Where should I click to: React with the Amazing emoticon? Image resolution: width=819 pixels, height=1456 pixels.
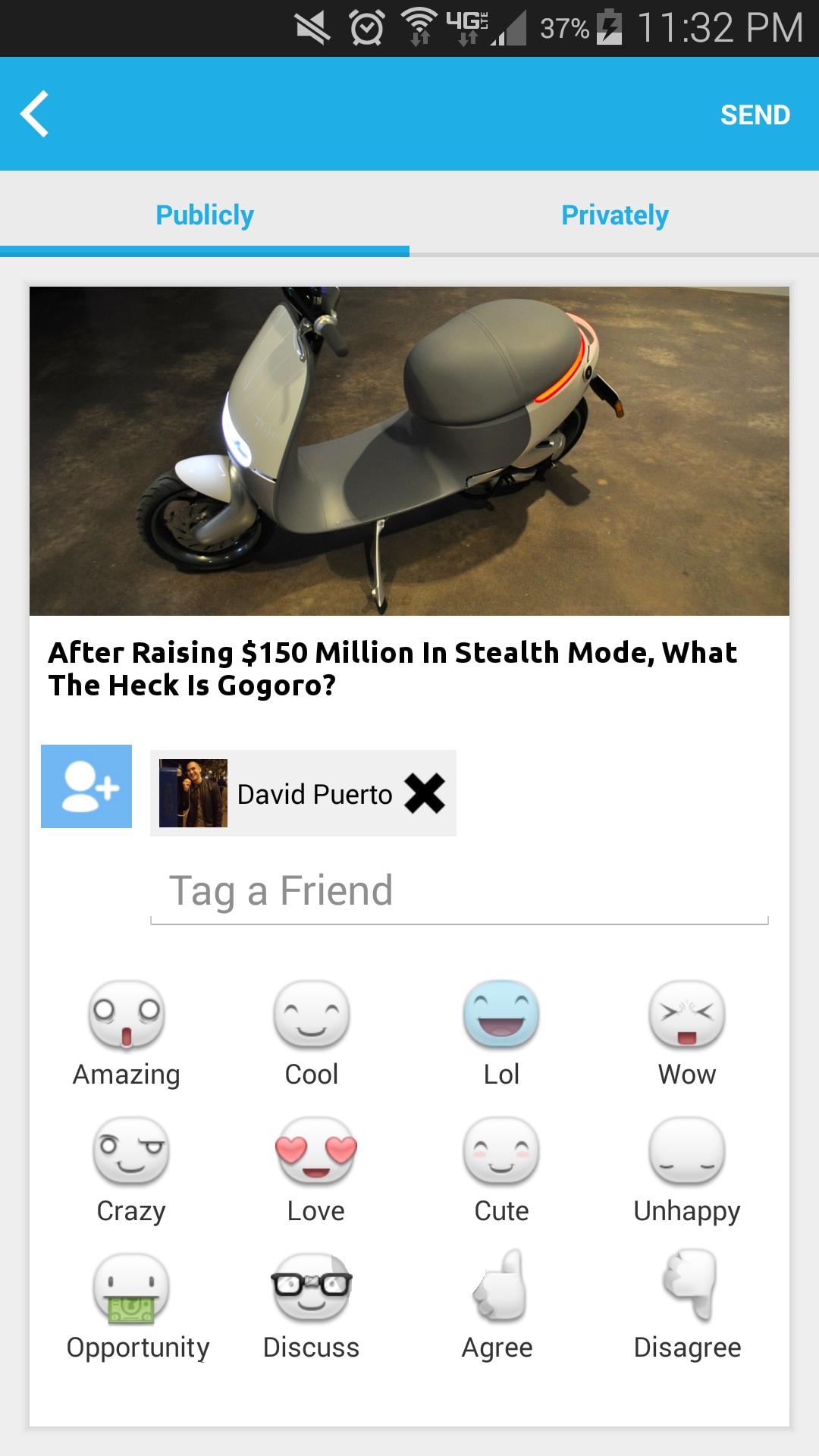click(x=127, y=1016)
